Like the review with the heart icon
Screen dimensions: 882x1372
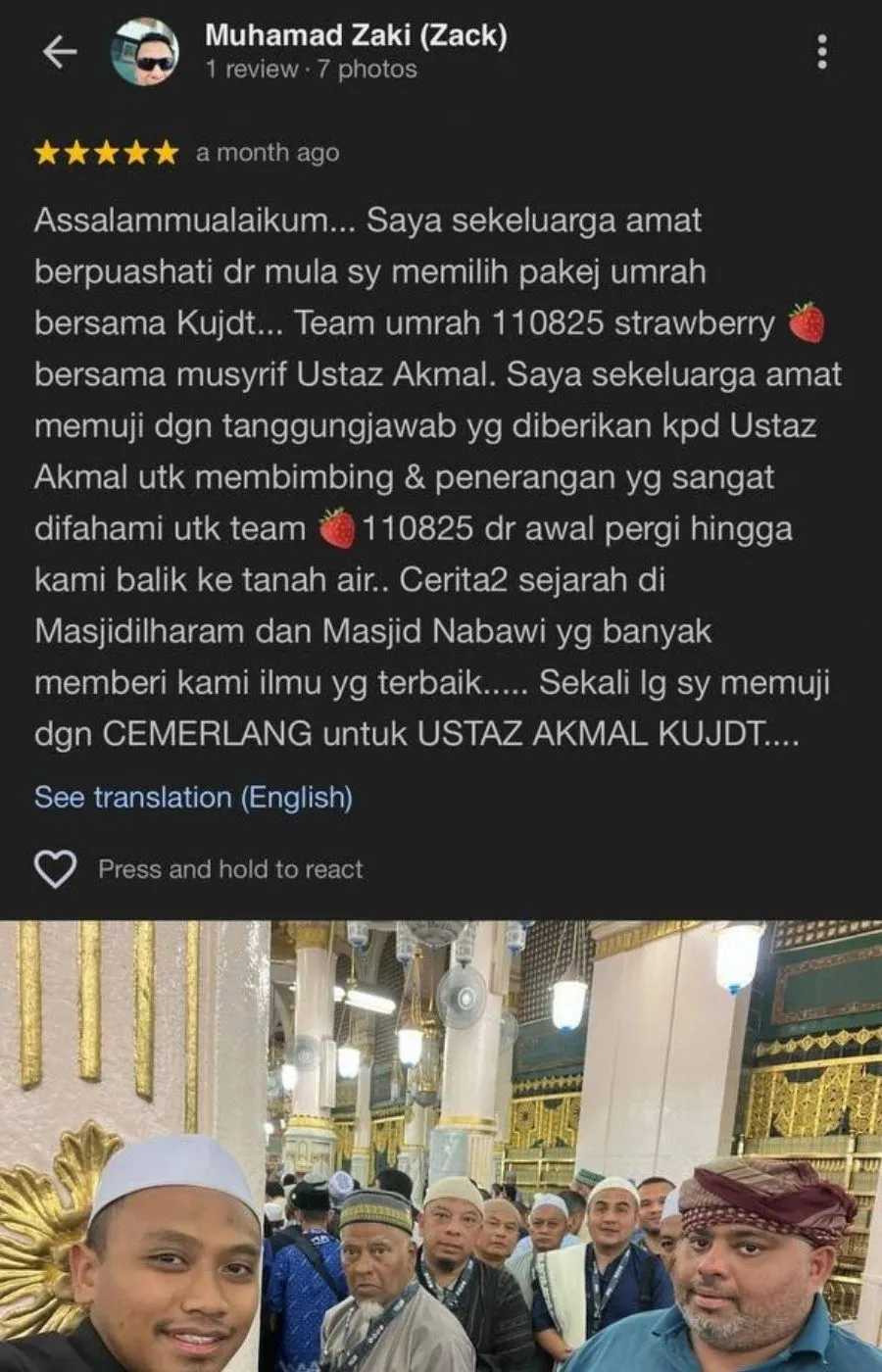tap(56, 868)
